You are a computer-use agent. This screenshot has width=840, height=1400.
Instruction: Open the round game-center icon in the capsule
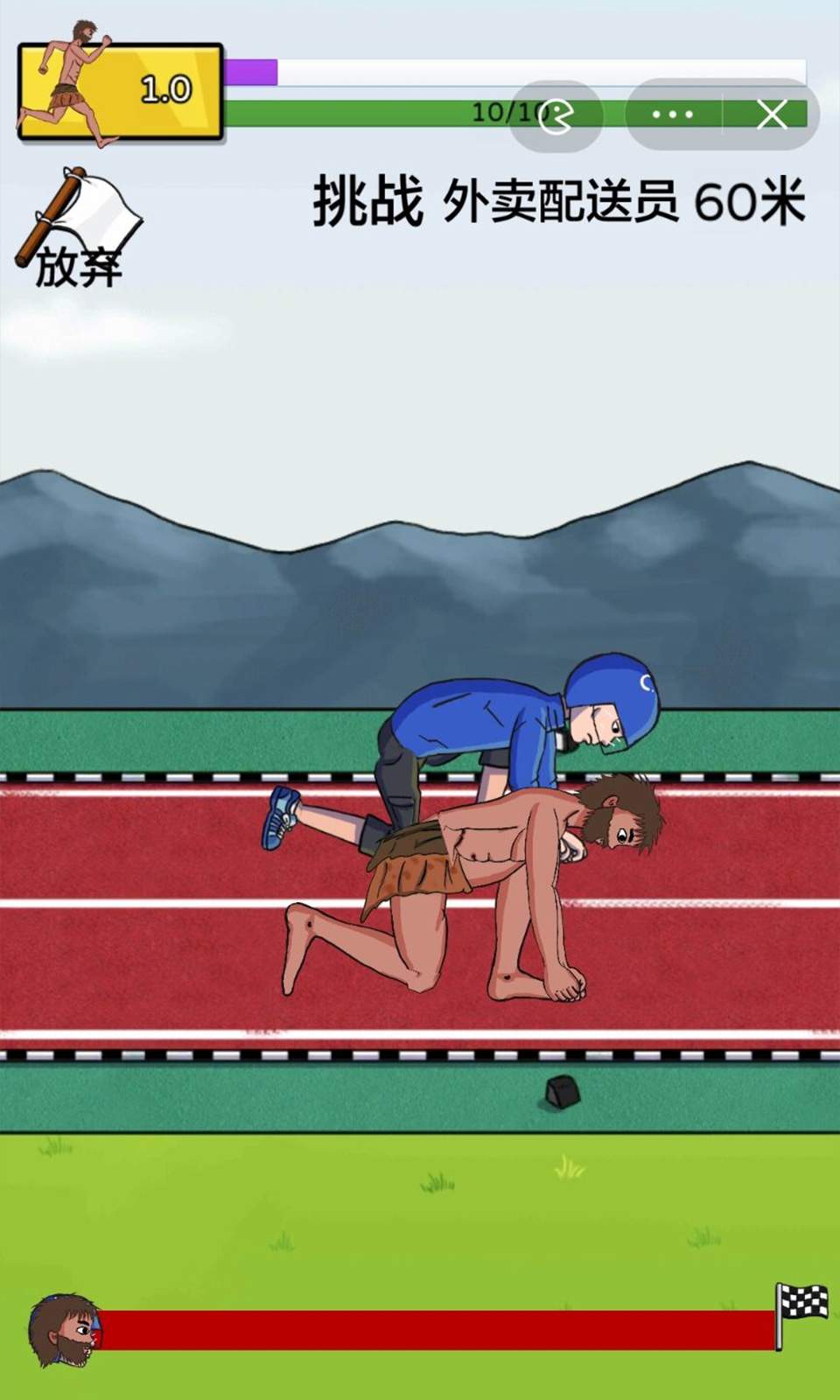click(x=556, y=115)
